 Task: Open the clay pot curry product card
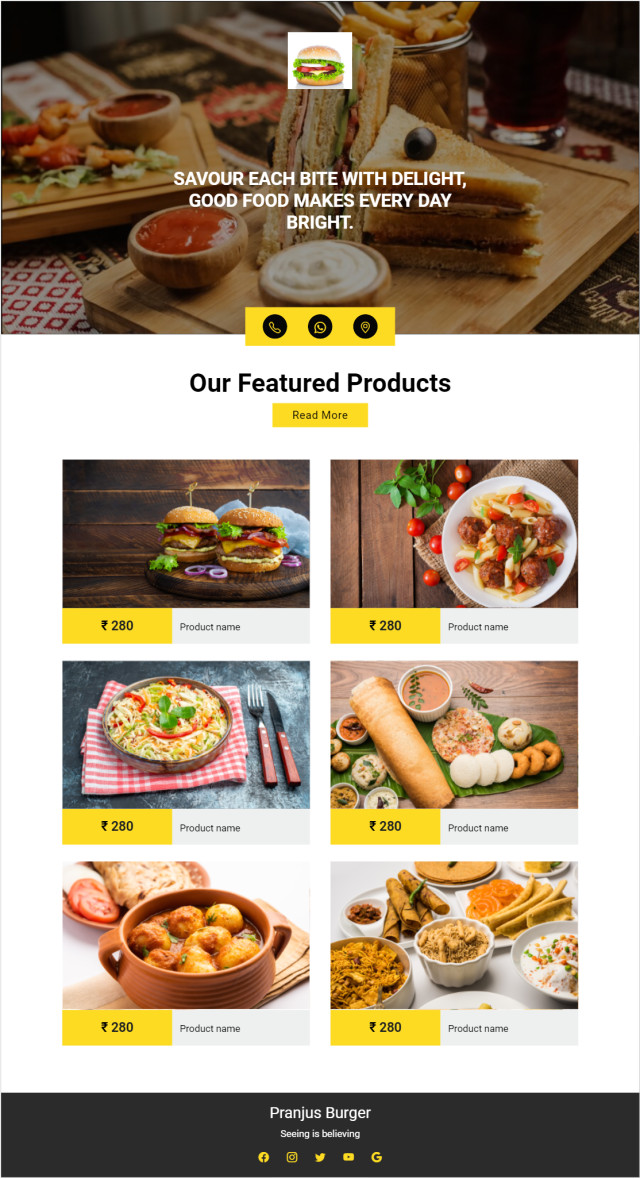(186, 953)
